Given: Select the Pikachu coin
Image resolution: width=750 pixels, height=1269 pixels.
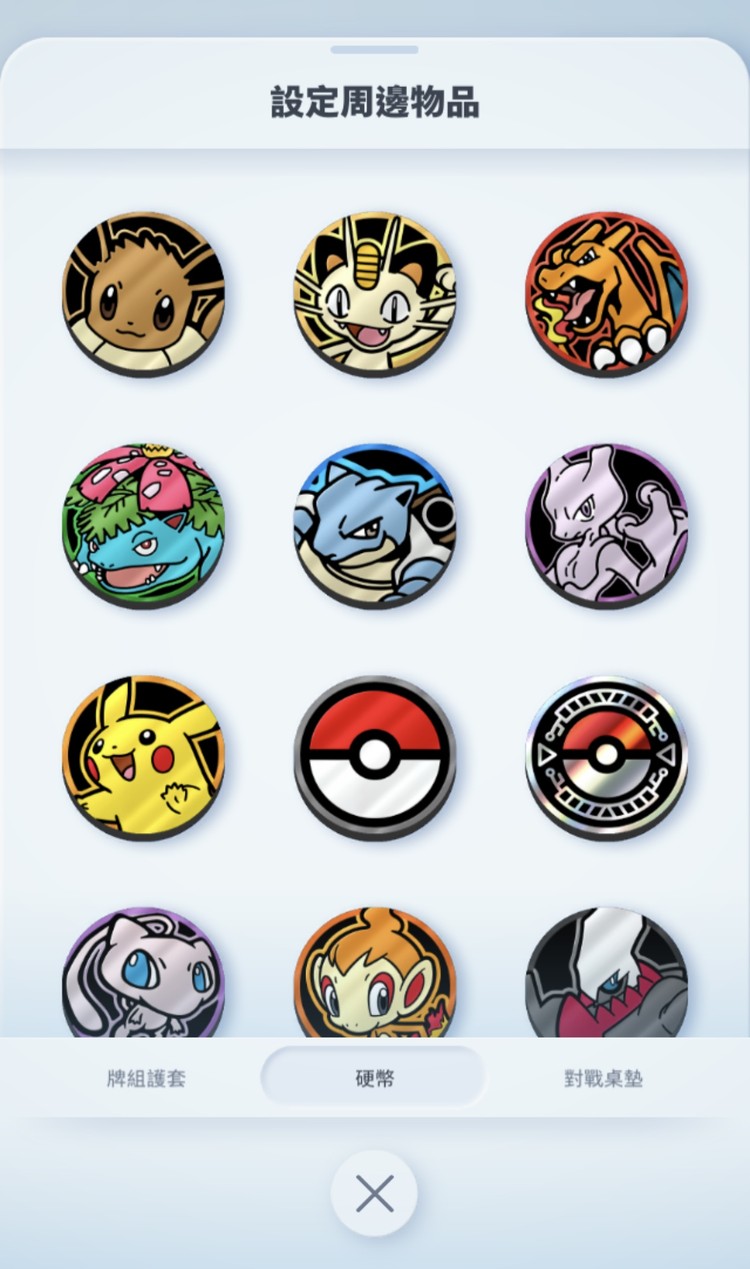Looking at the screenshot, I should coord(143,757).
